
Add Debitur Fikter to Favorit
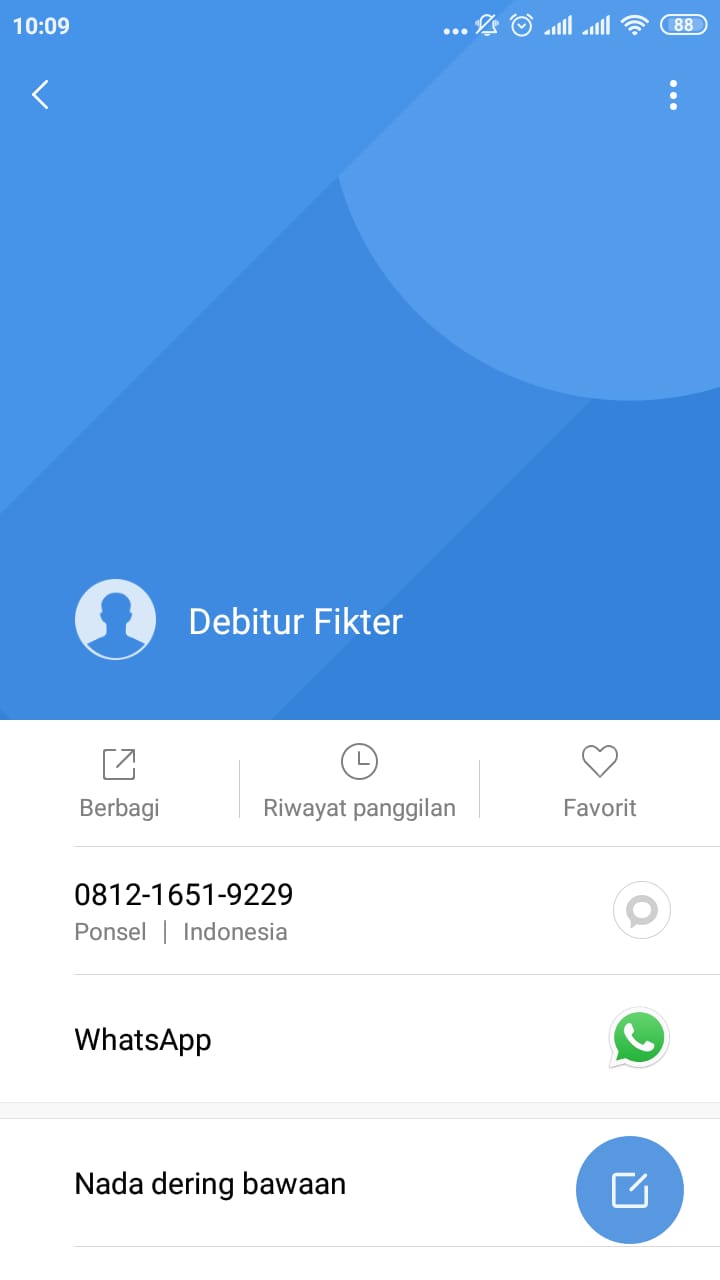point(599,782)
